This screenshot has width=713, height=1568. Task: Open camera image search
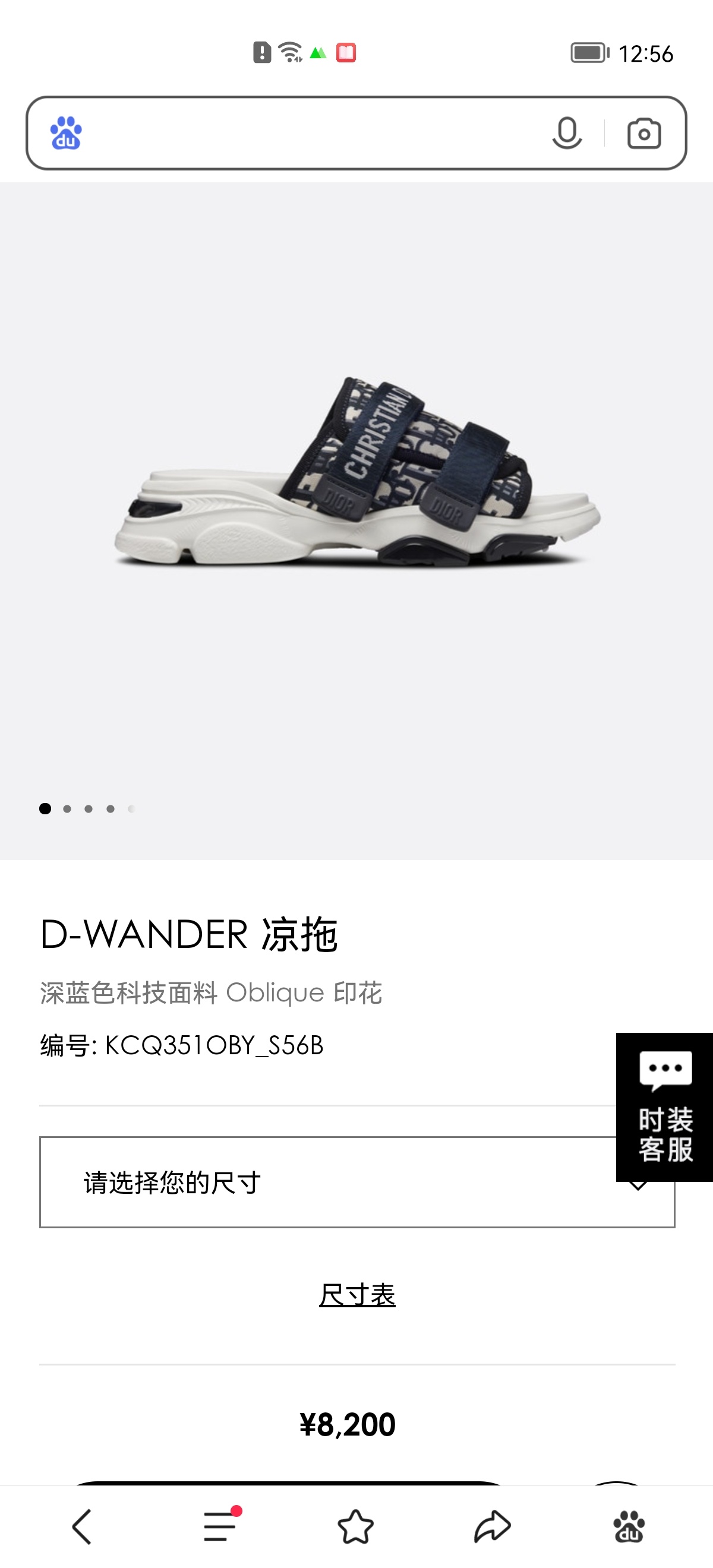coord(643,133)
